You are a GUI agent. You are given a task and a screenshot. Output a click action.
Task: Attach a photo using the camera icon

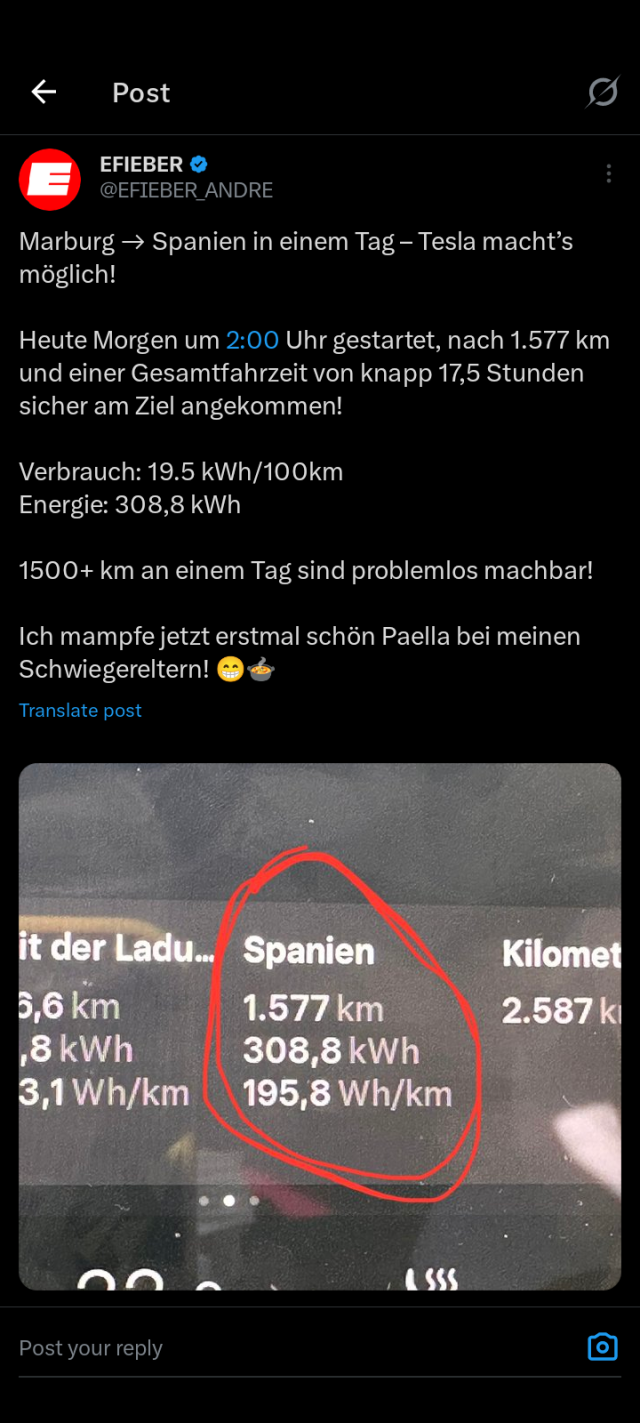[602, 1347]
